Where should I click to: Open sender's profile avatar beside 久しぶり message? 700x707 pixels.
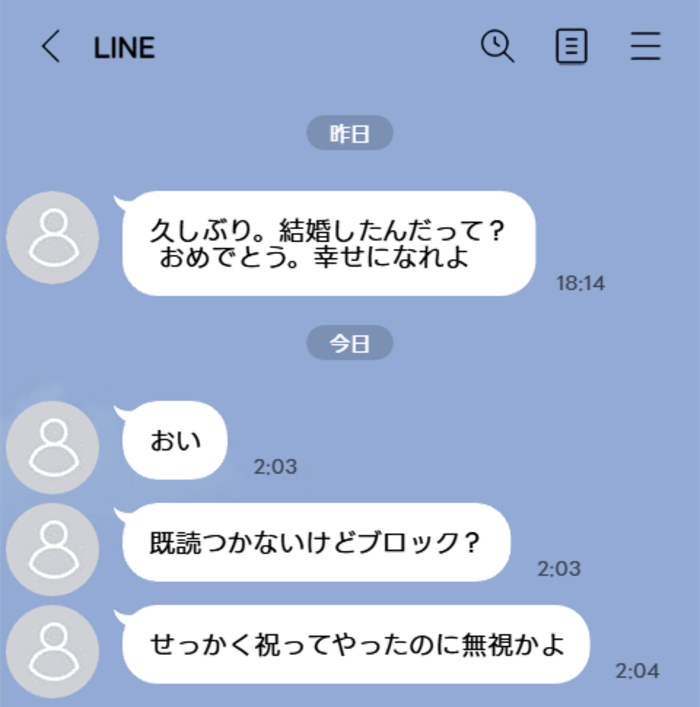tap(53, 238)
